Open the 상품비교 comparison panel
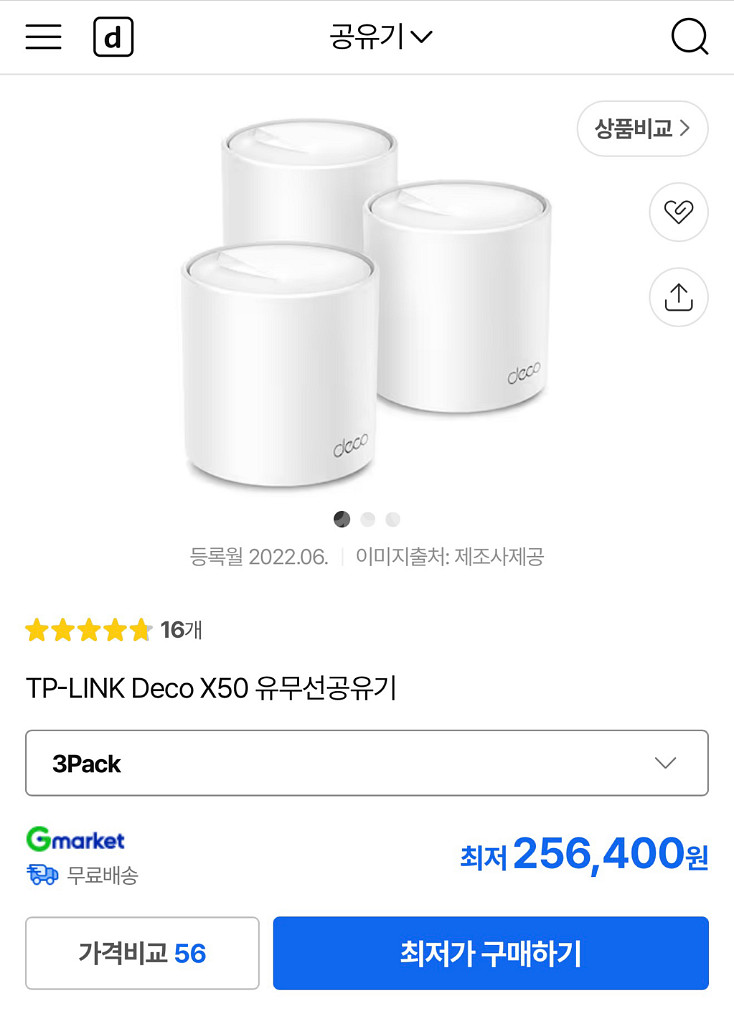Screen dimensions: 734x1024 click(642, 129)
